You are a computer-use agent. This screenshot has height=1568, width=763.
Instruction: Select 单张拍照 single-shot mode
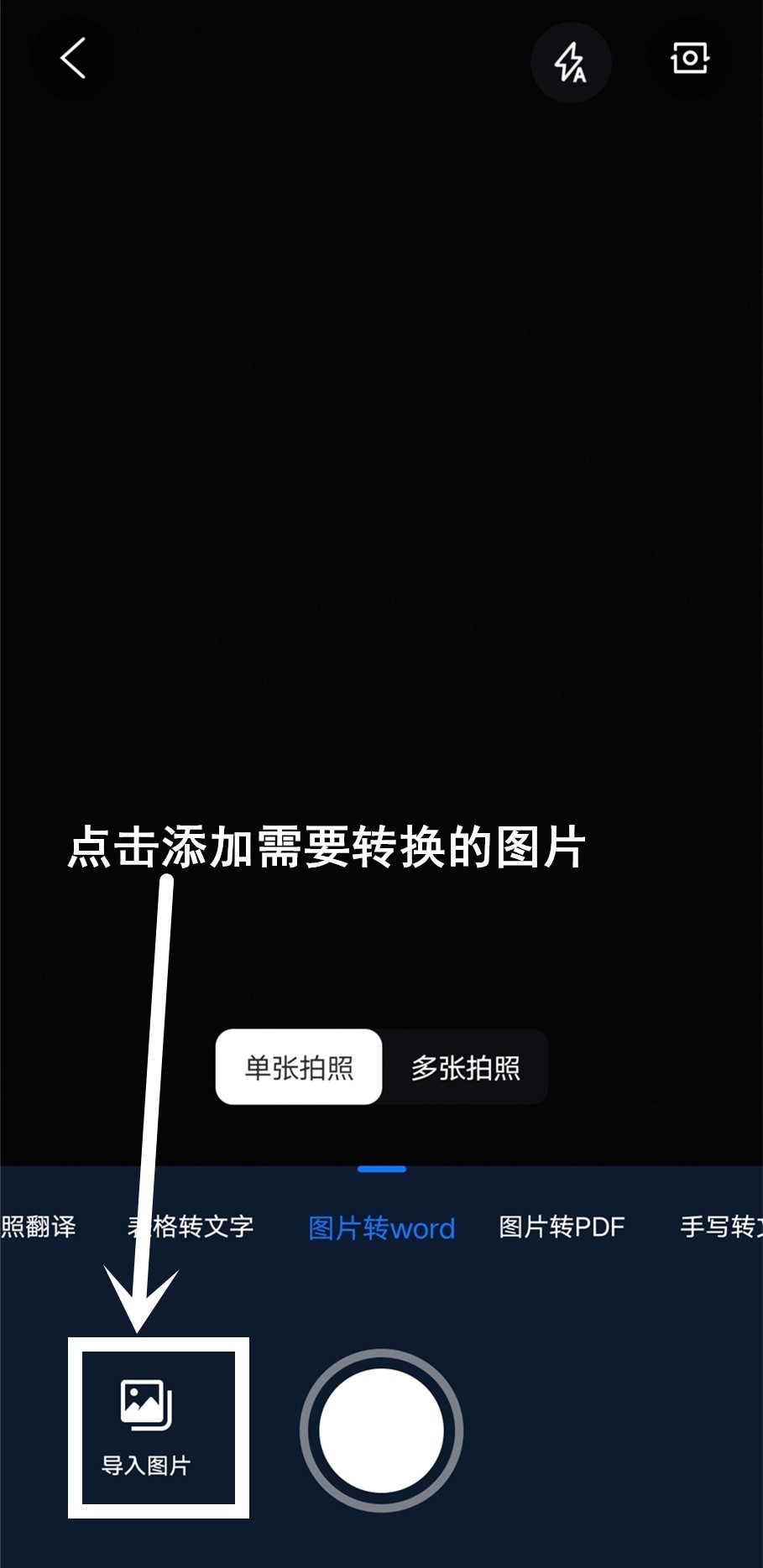pyautogui.click(x=299, y=1067)
